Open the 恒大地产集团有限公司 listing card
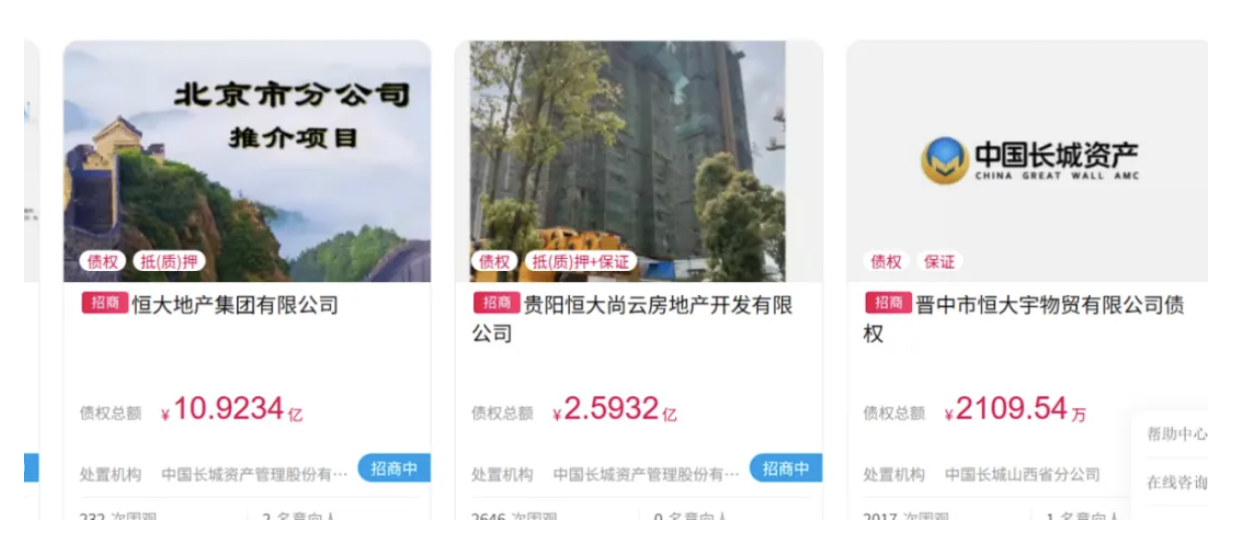1242x560 pixels. pos(235,305)
